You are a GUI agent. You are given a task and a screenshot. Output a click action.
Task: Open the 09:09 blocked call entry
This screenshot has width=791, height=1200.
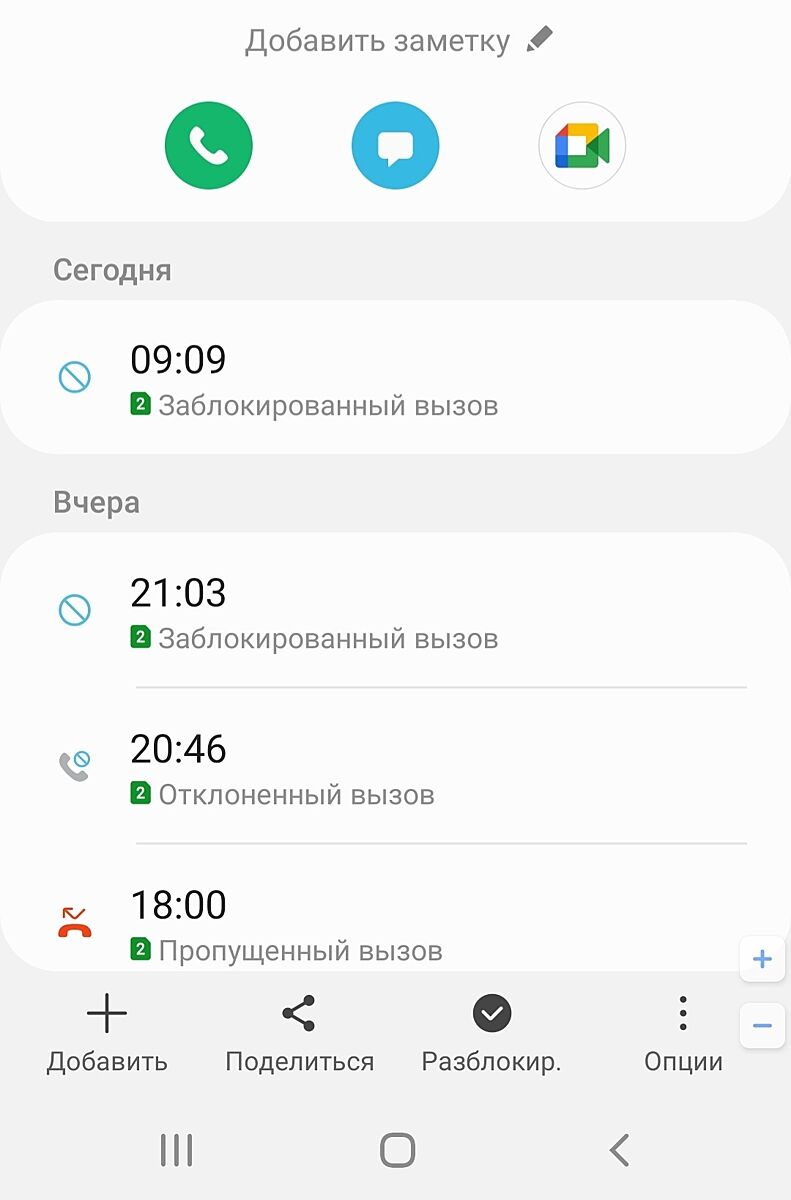395,378
